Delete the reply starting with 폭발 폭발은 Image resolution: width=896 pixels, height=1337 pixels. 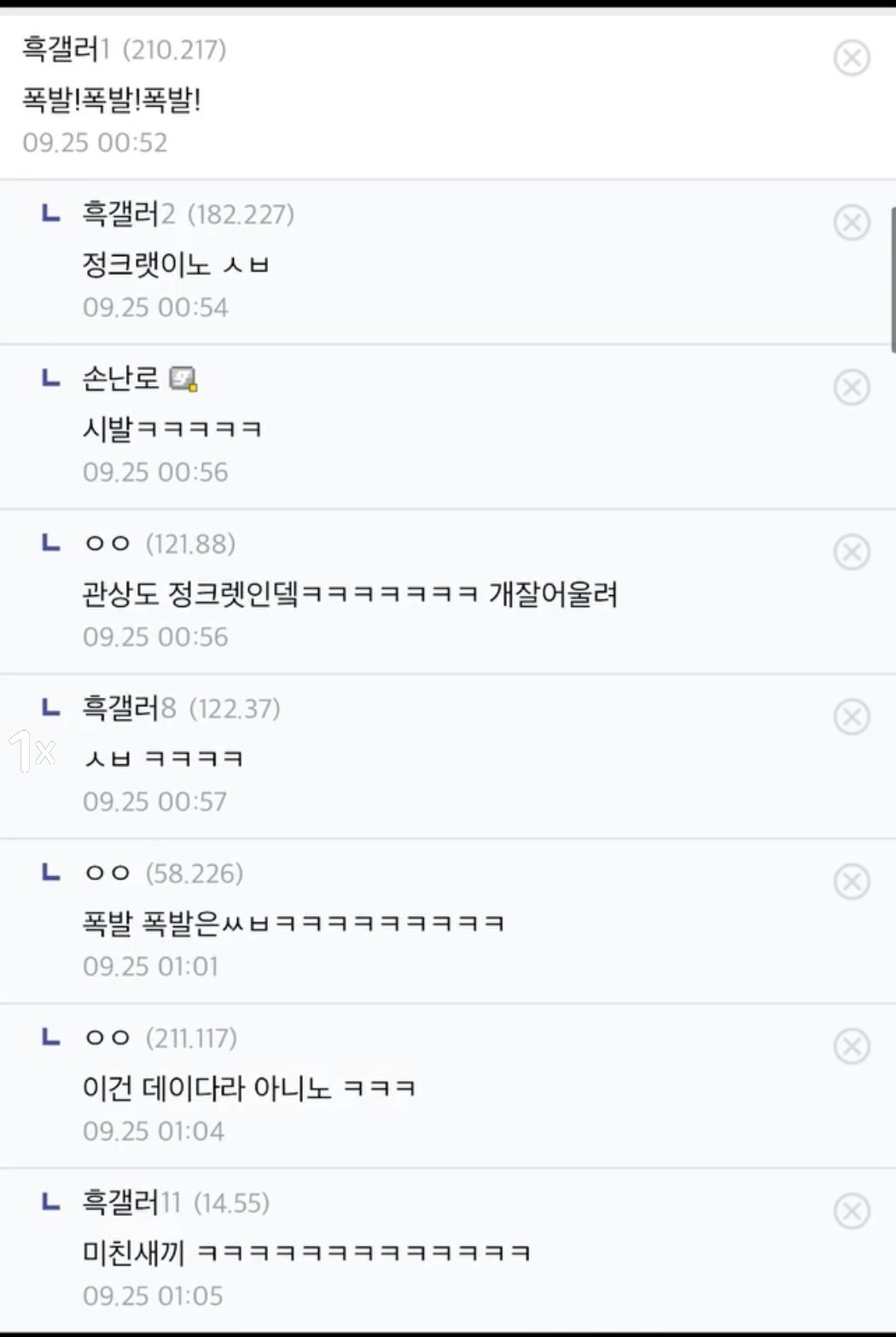(851, 882)
